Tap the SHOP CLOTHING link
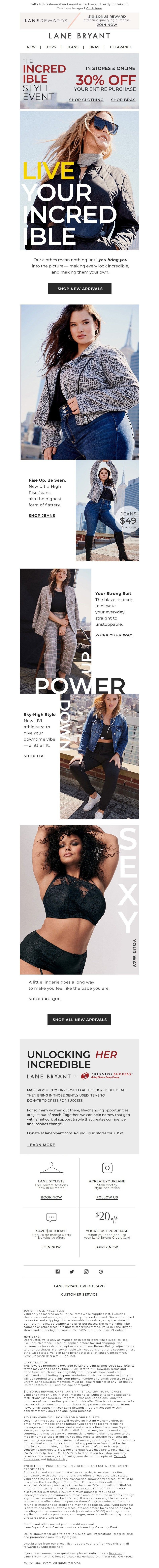 pos(86,100)
